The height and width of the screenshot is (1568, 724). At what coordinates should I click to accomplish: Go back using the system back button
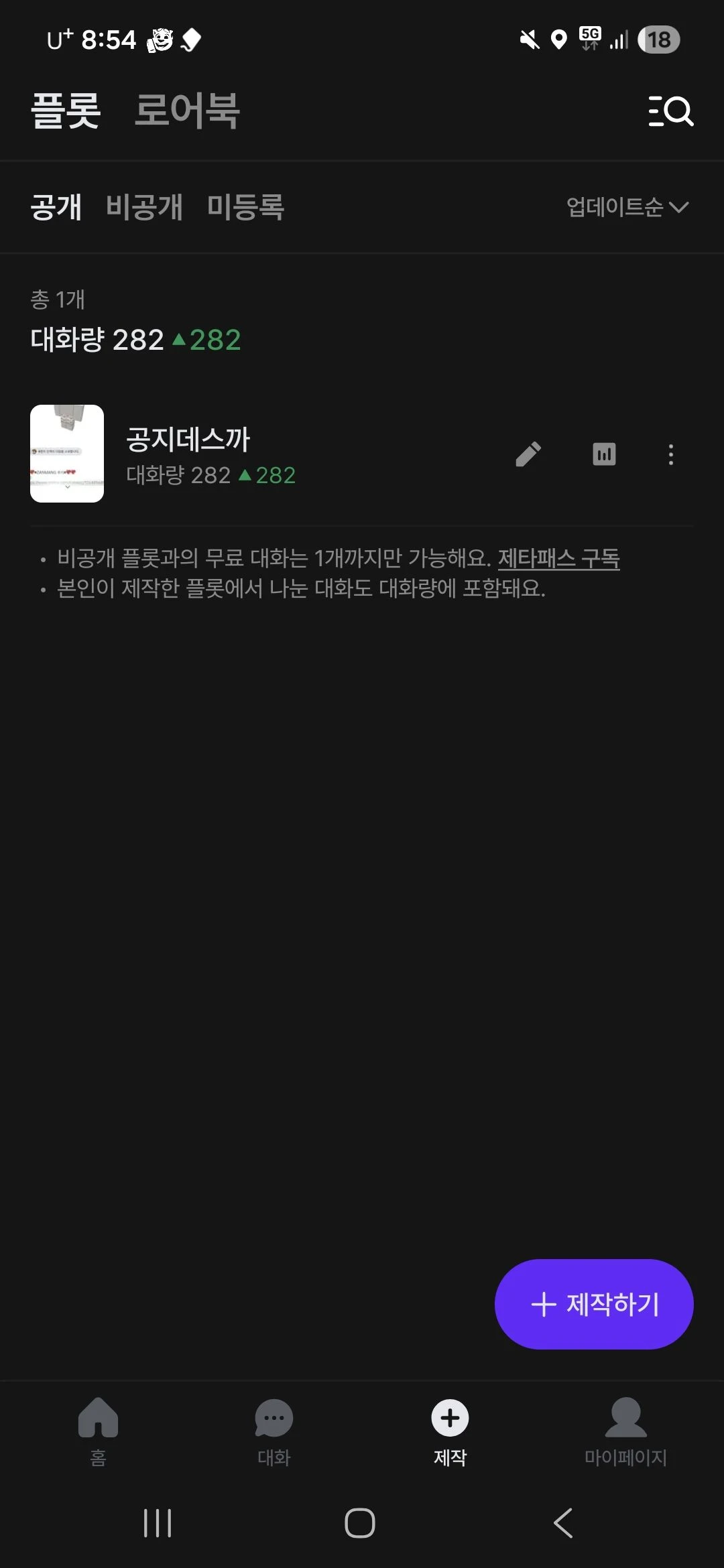(563, 1523)
